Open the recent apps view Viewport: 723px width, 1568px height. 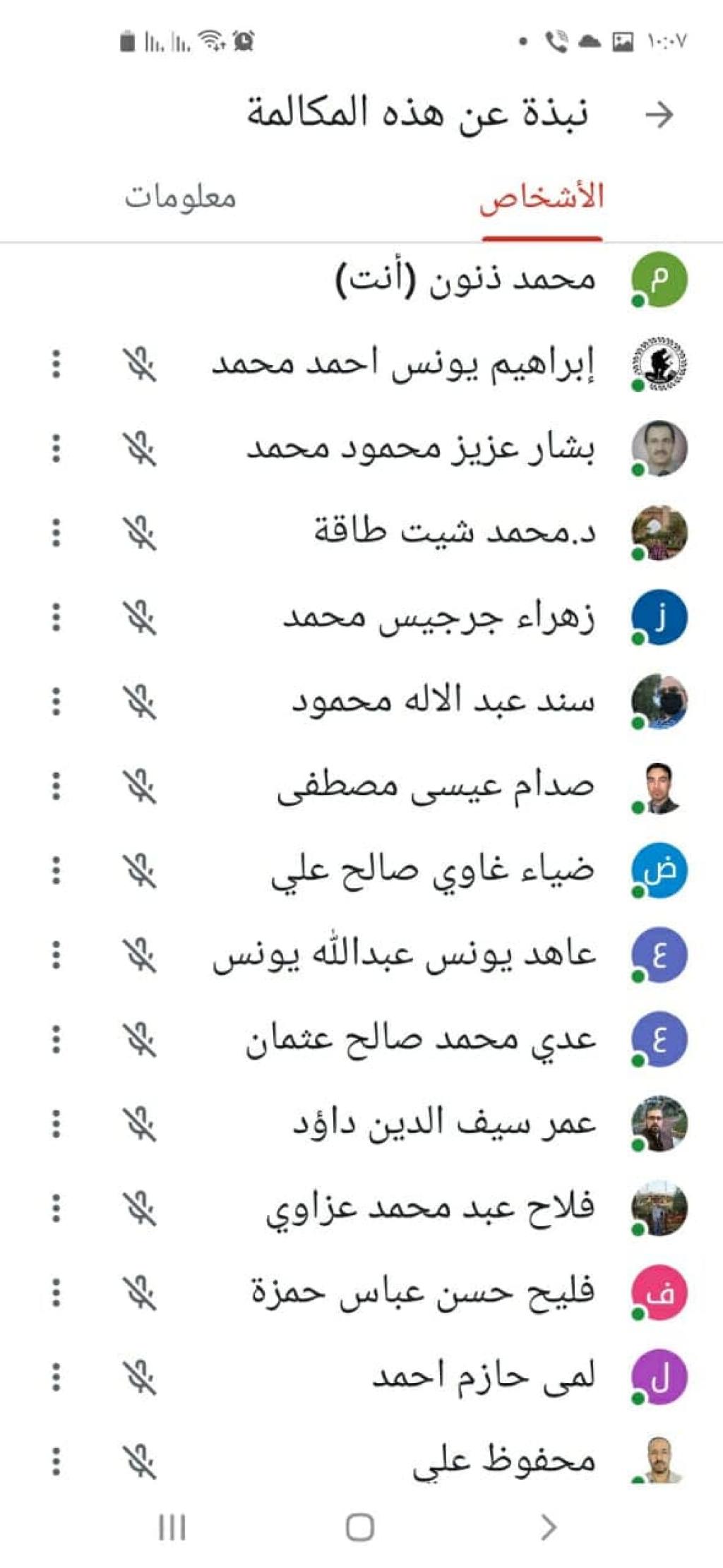click(x=172, y=1528)
